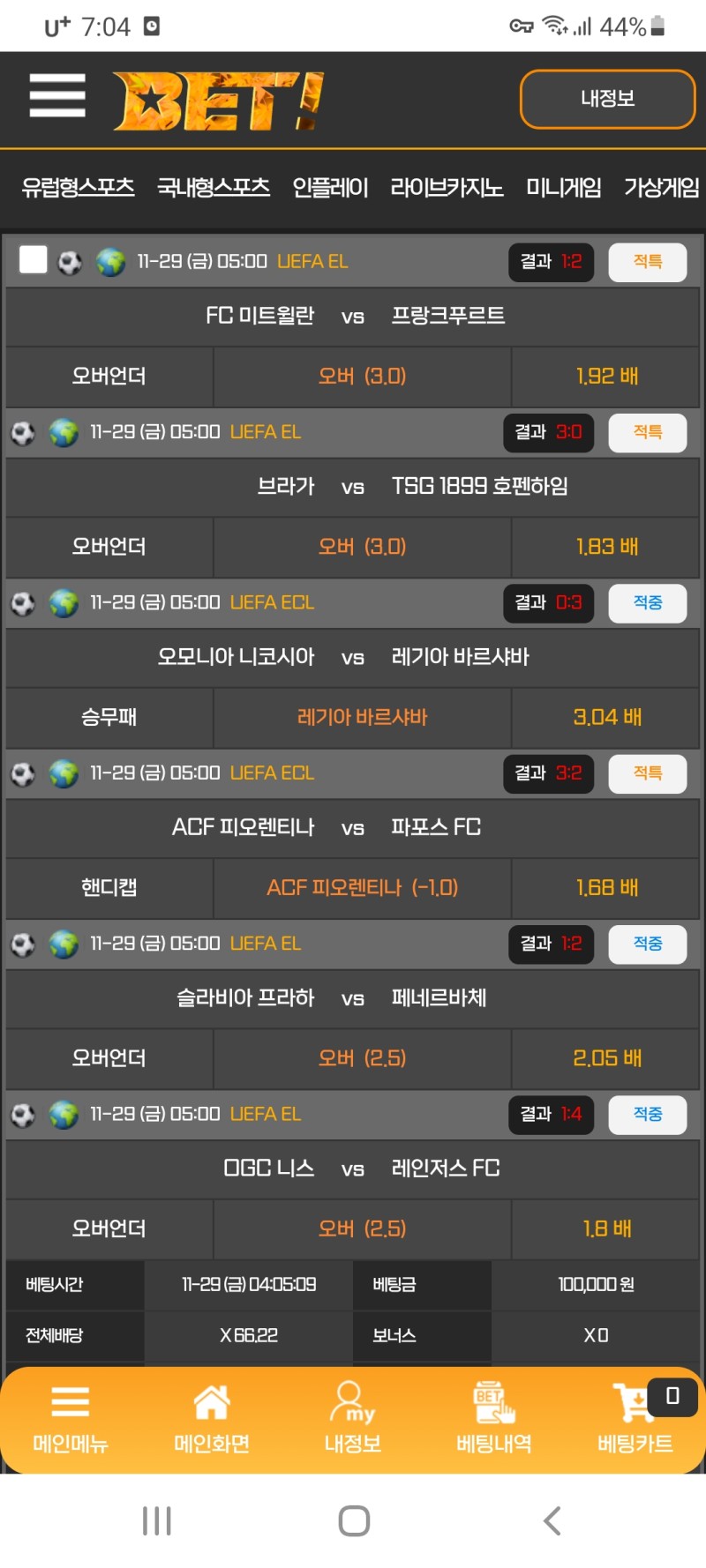Open the hamburger menu at top
The height and width of the screenshot is (1568, 706).
pyautogui.click(x=57, y=95)
